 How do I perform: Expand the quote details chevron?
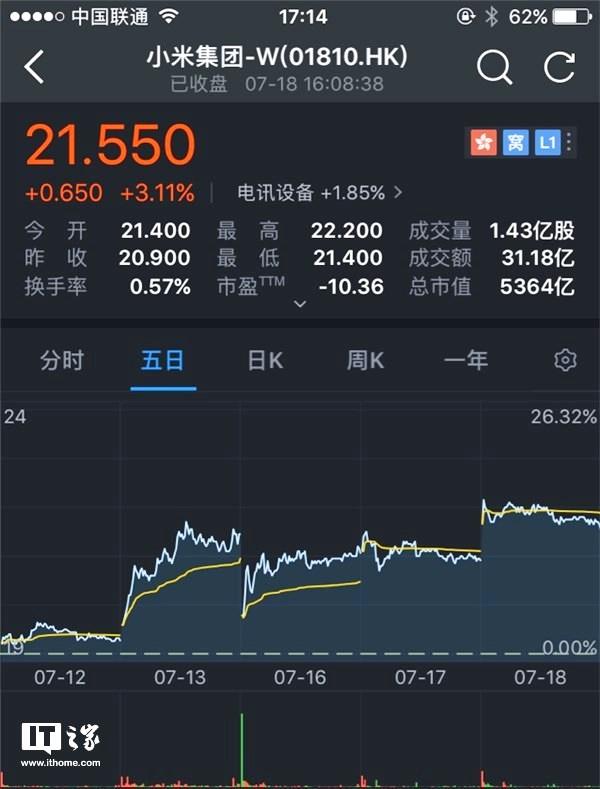coord(299,303)
